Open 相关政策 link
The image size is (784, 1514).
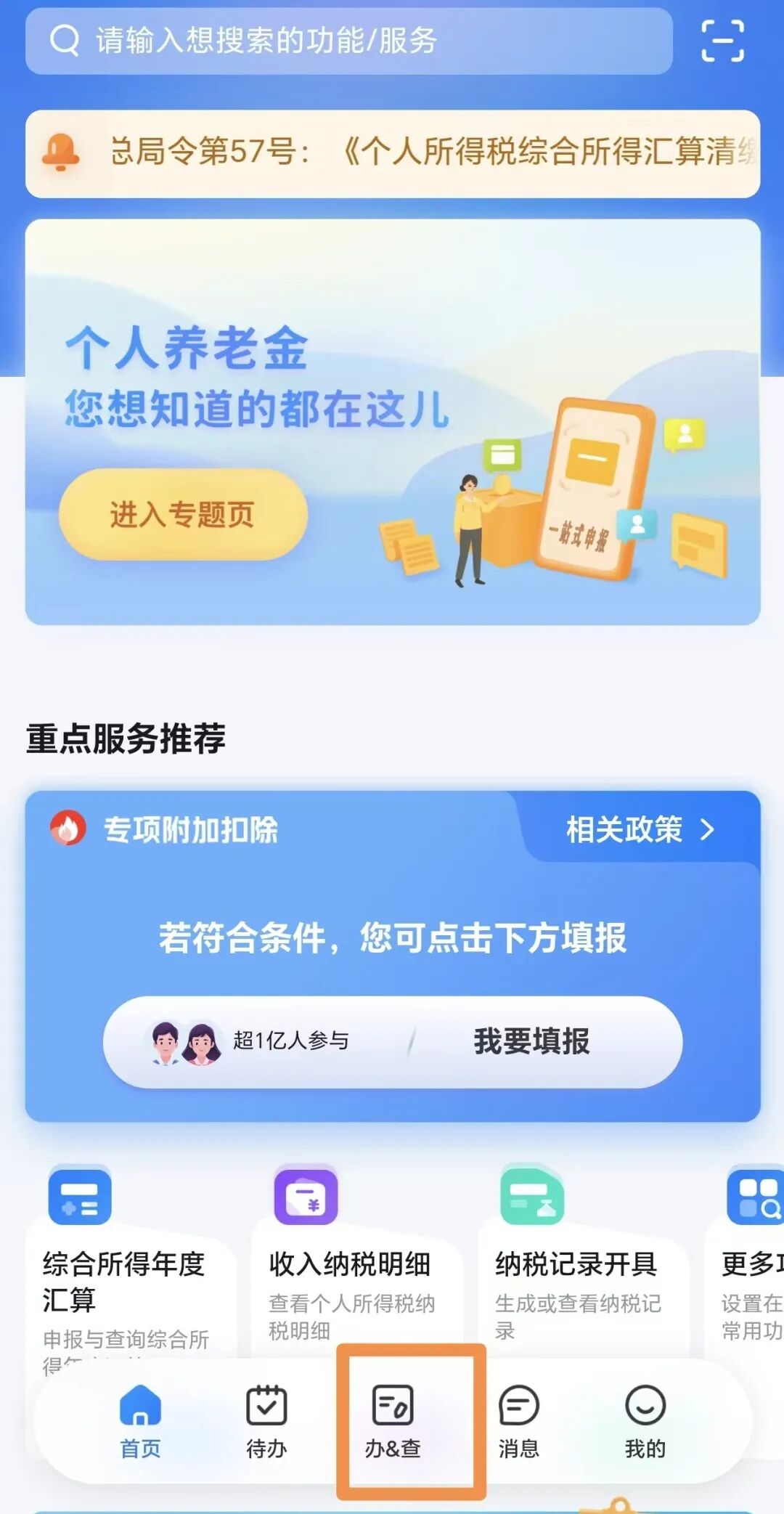point(639,829)
